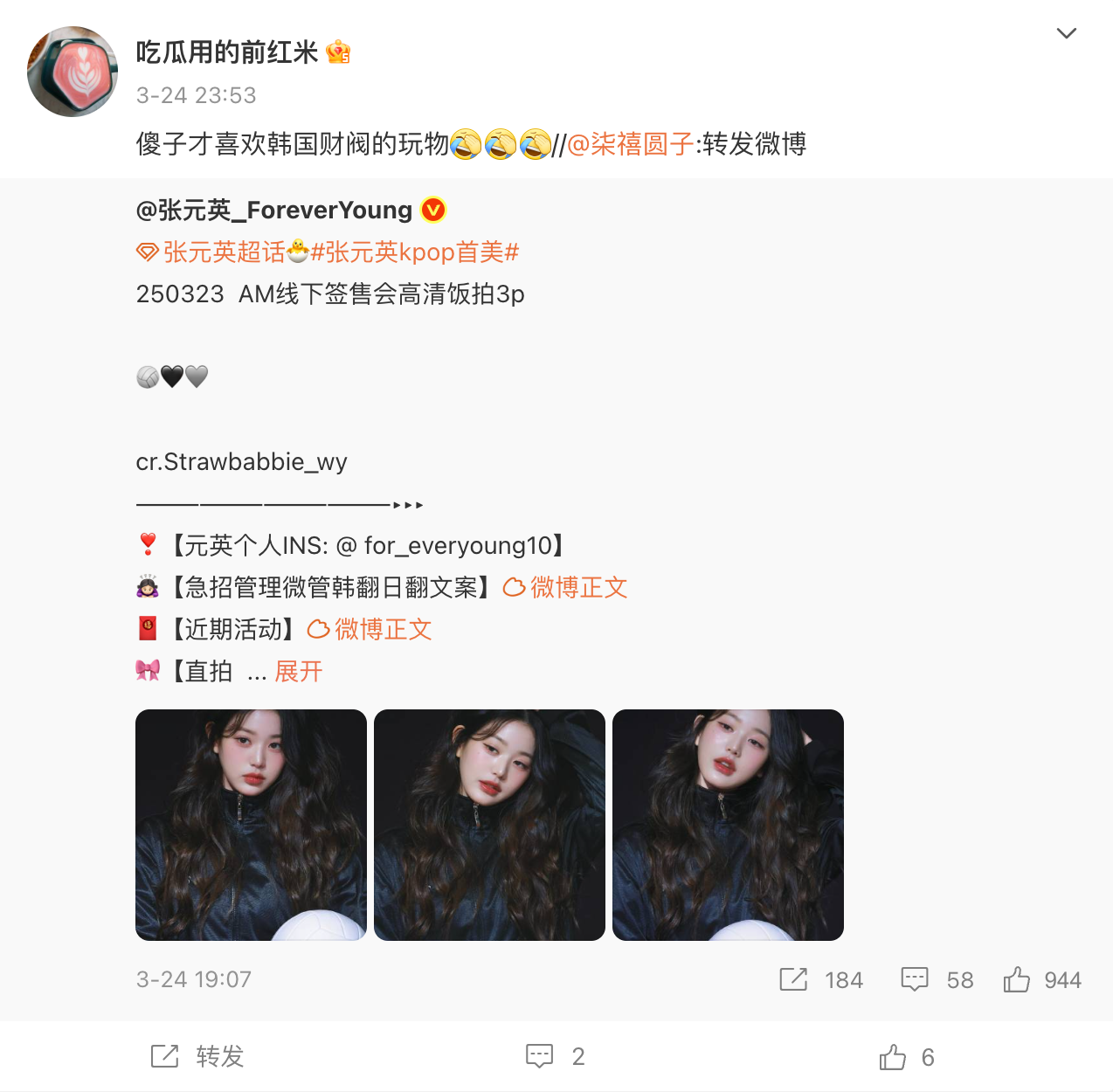The image size is (1113, 1092).
Task: Like this post with 6 likes
Action: tap(907, 1058)
